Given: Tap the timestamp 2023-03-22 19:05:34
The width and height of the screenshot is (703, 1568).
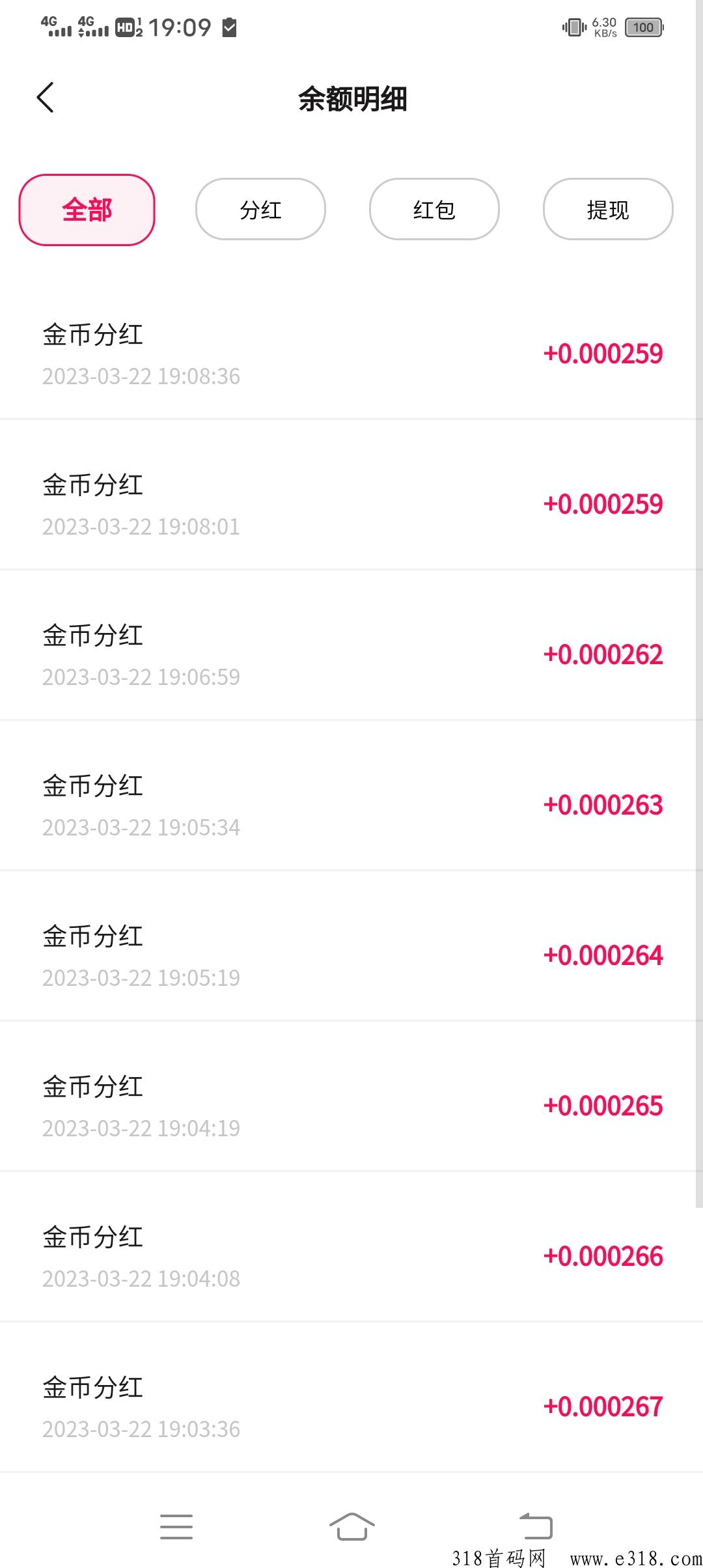Looking at the screenshot, I should [141, 827].
